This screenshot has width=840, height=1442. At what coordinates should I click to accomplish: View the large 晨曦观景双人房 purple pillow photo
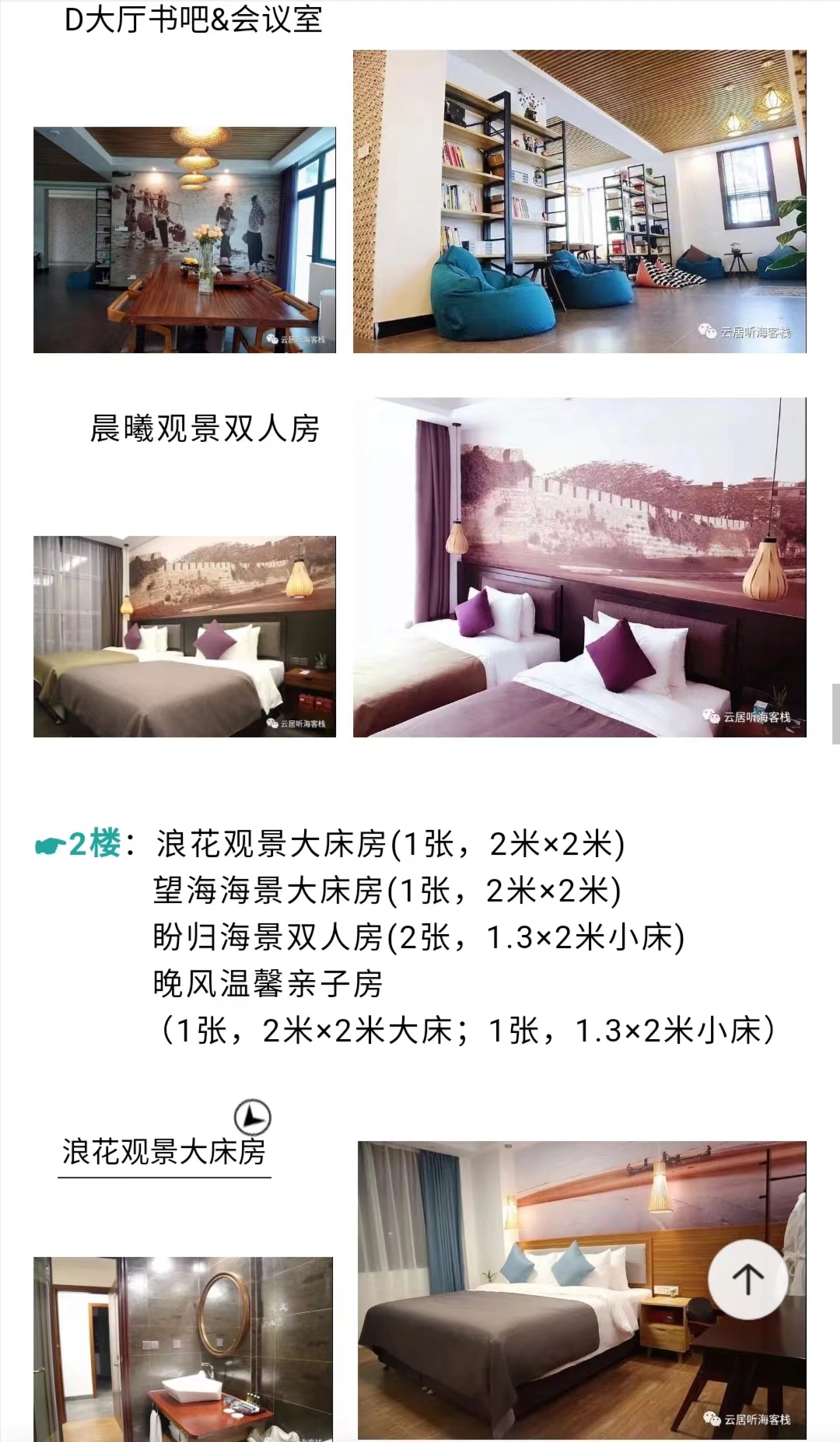[x=579, y=567]
